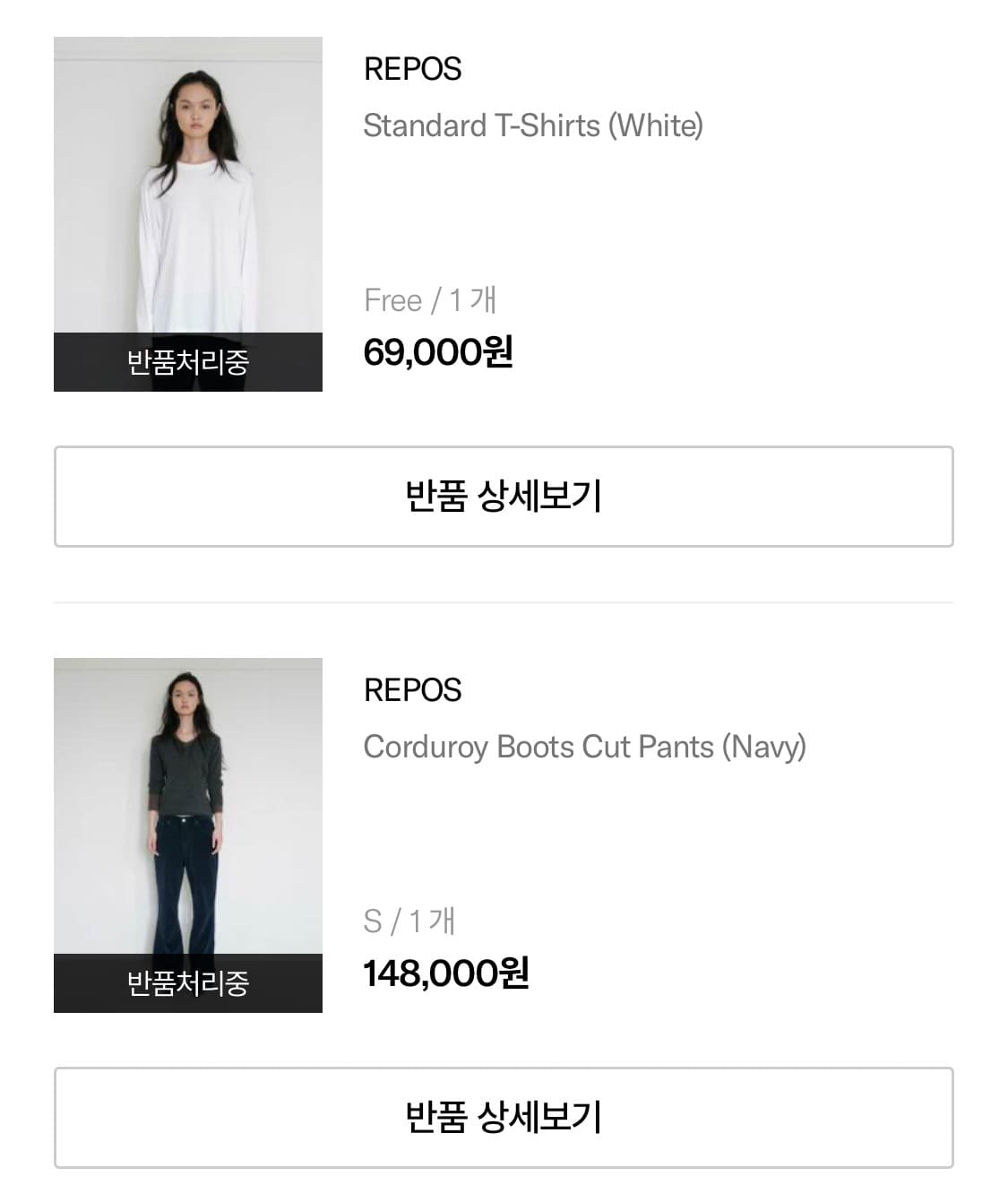Click the 148,000원 price label

445,977
